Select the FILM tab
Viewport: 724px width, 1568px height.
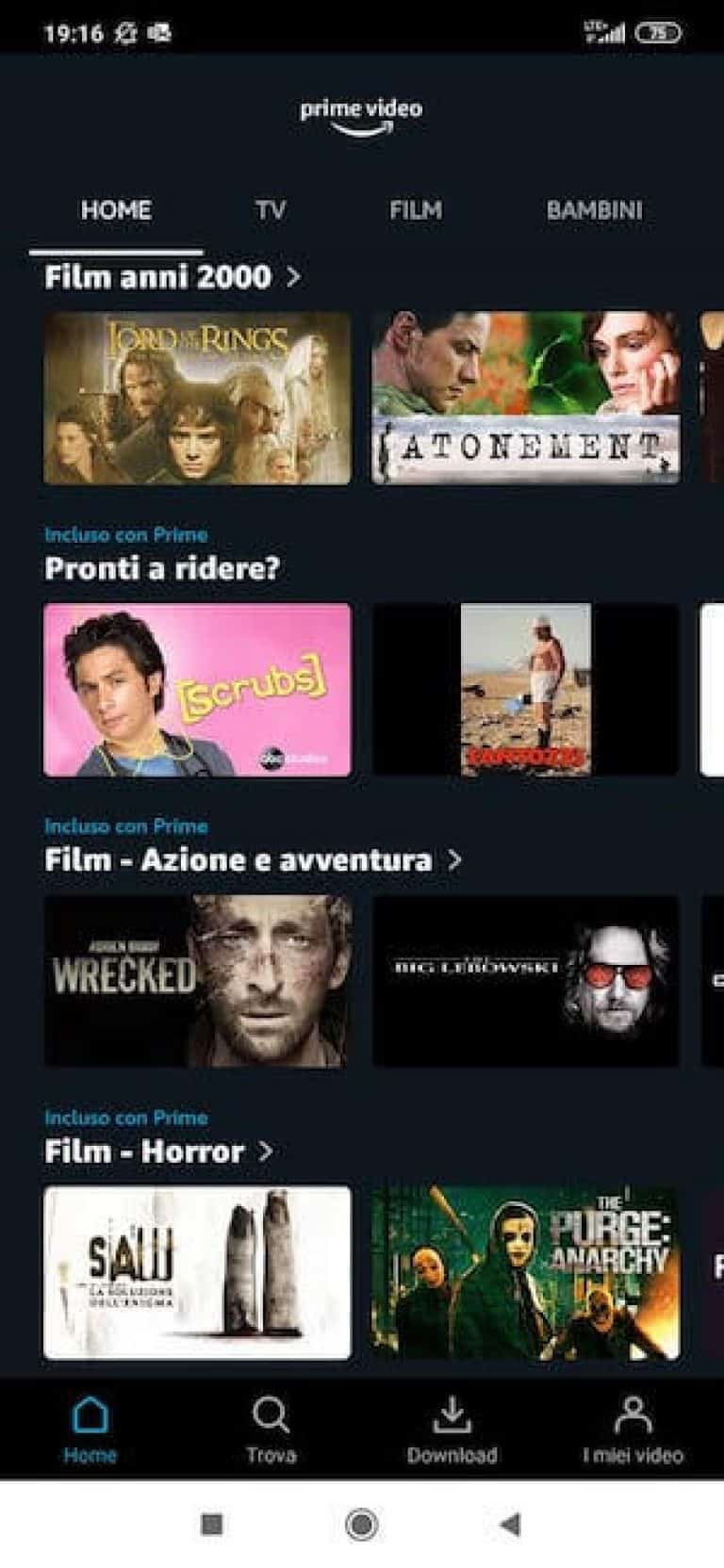415,210
